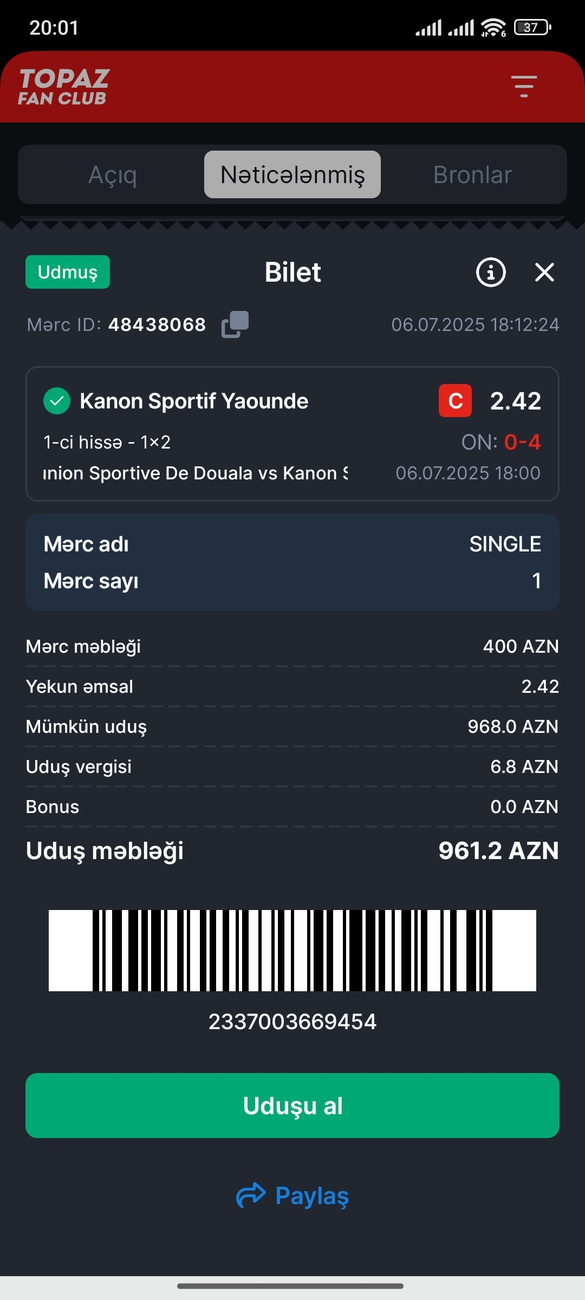Viewport: 585px width, 1300px height.
Task: Open the filter menu icon in header
Action: tap(524, 86)
